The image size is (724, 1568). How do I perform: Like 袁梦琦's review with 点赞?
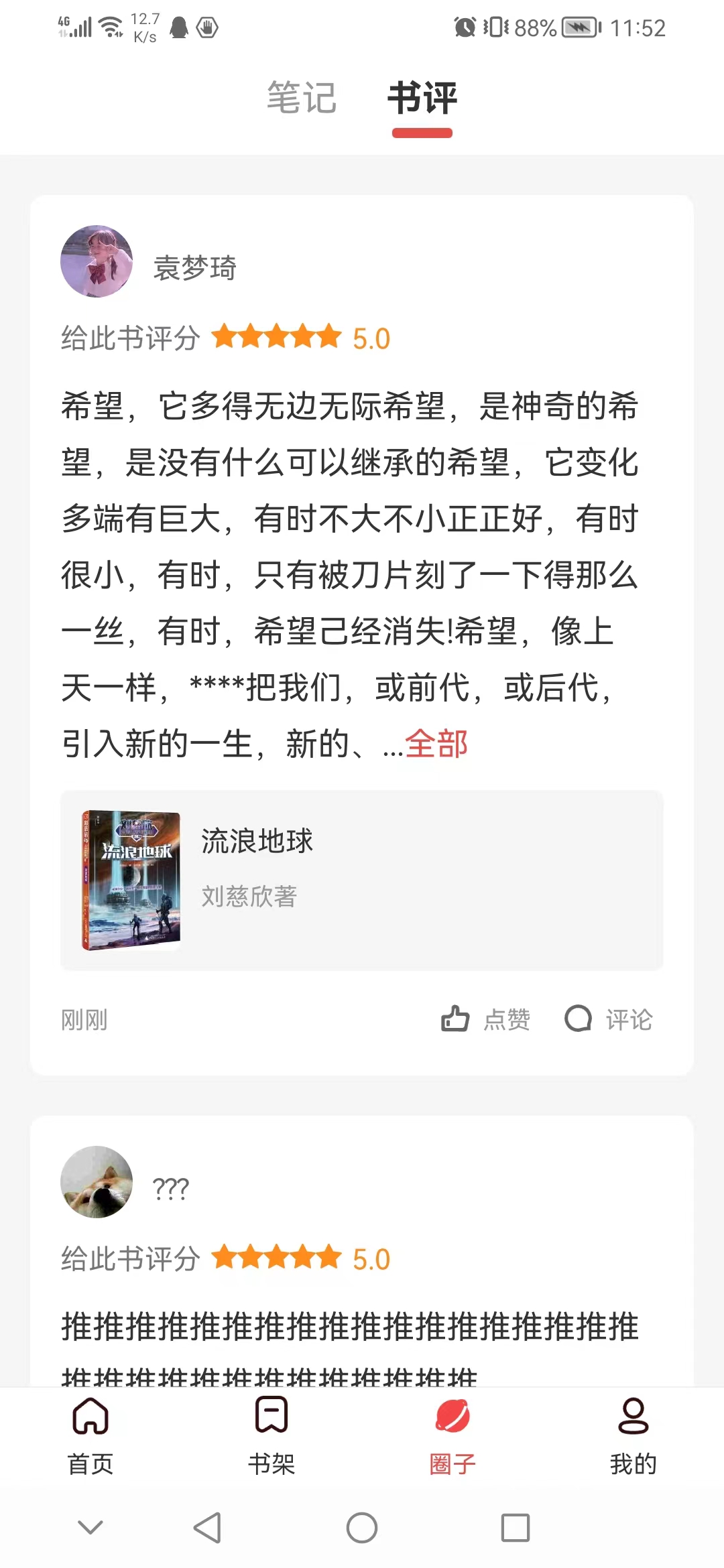pos(486,1019)
